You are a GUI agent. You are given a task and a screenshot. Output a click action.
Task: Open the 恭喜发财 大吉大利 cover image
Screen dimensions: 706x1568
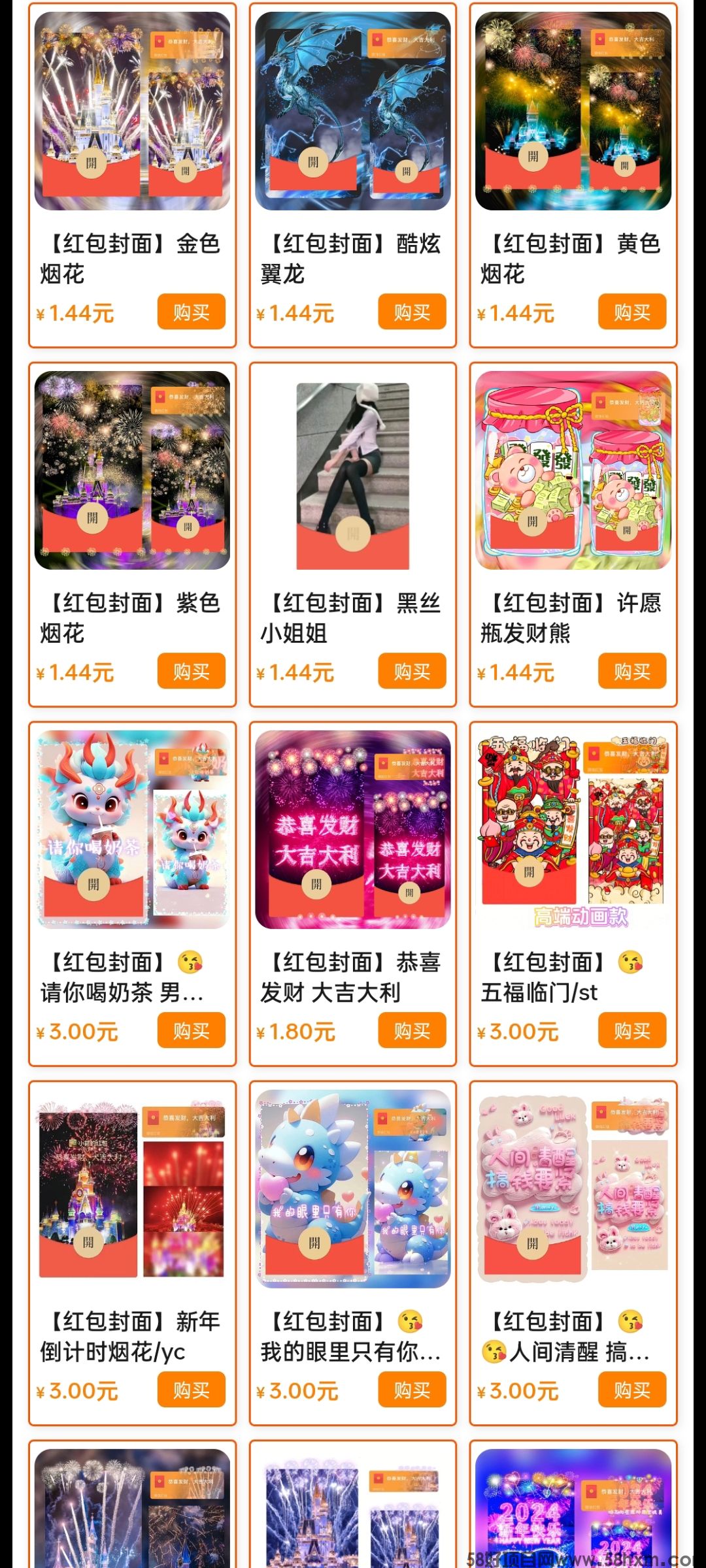pyautogui.click(x=352, y=830)
